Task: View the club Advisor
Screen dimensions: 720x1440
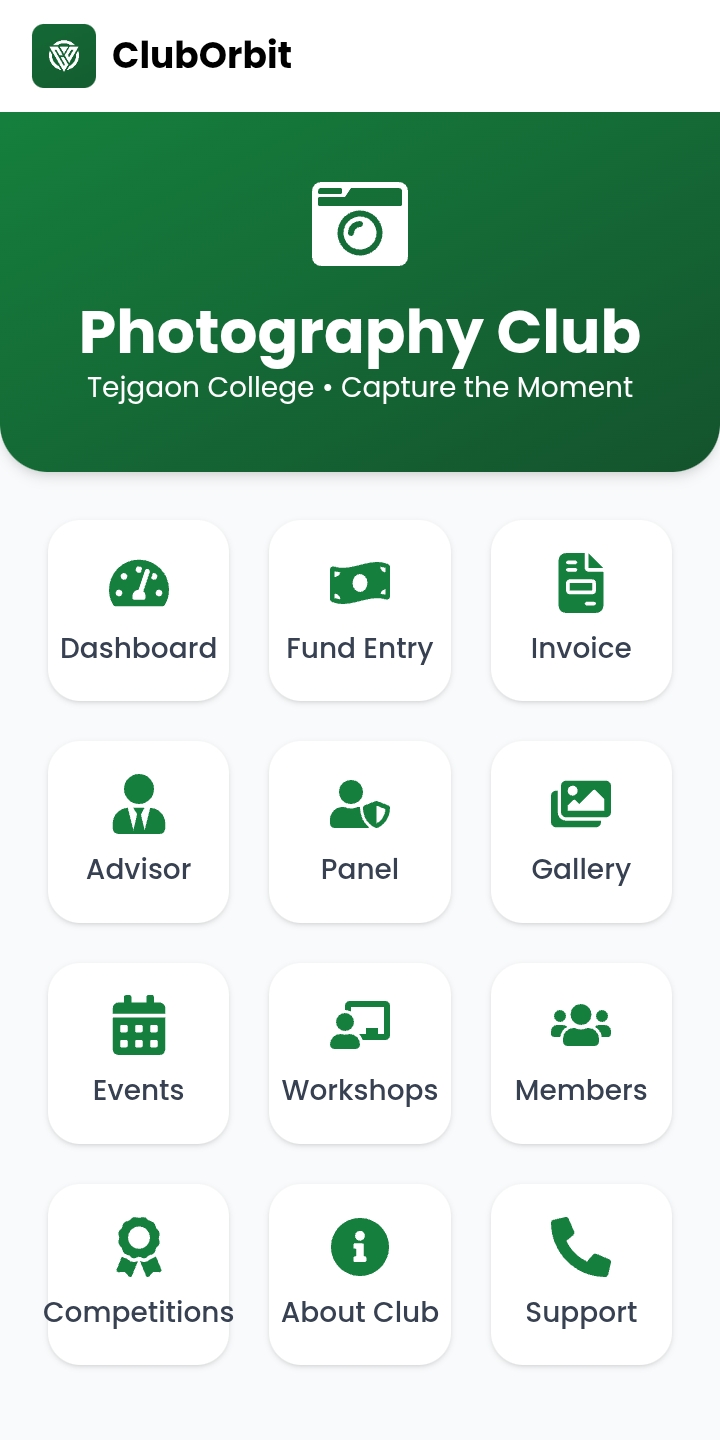Action: (x=139, y=831)
